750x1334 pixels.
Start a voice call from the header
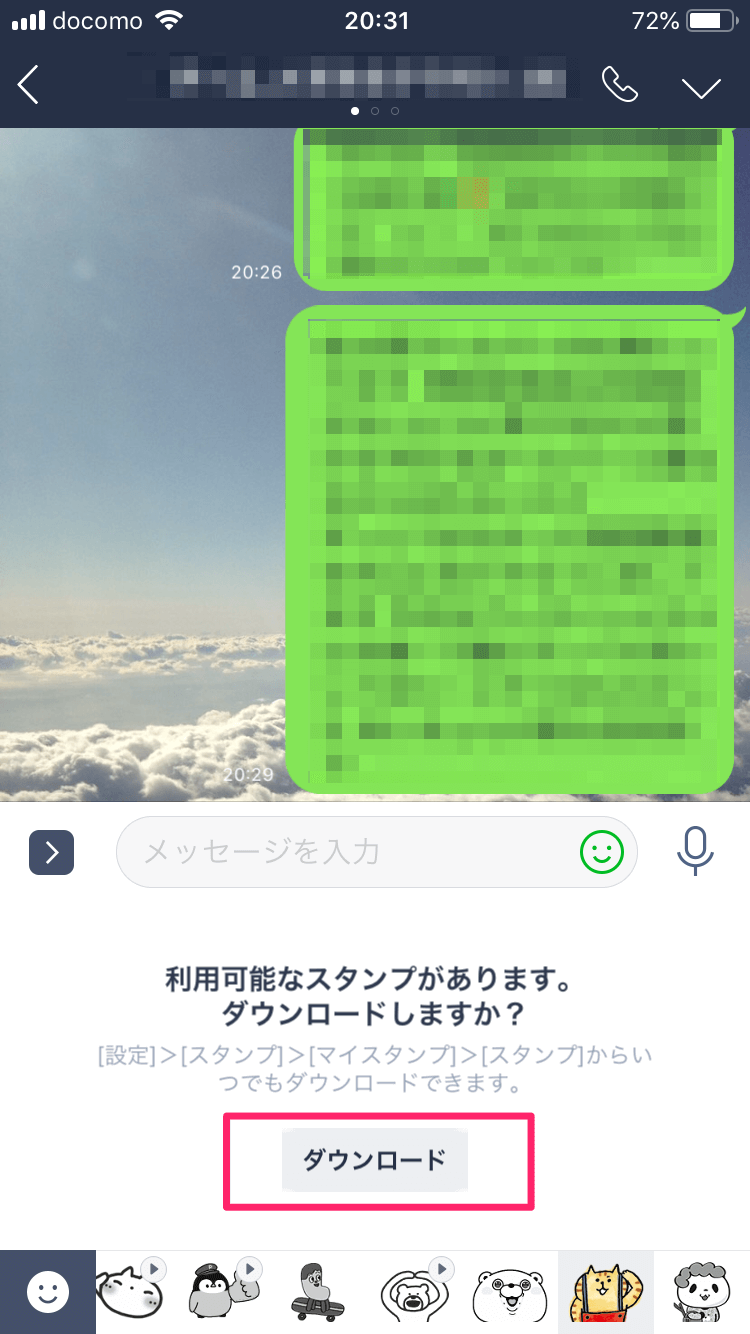pyautogui.click(x=619, y=86)
